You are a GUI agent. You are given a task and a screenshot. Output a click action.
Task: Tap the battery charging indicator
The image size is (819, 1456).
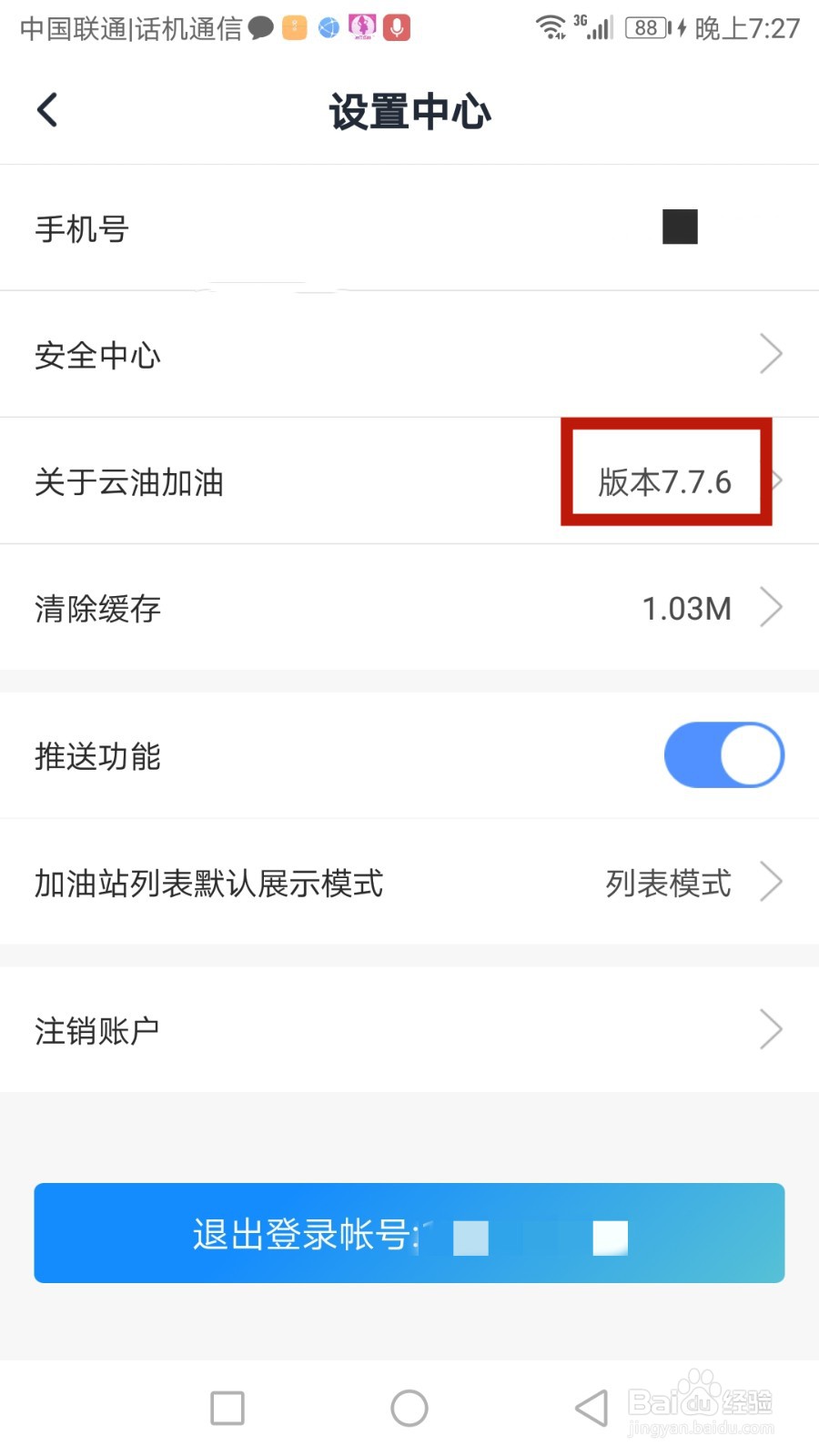(650, 27)
